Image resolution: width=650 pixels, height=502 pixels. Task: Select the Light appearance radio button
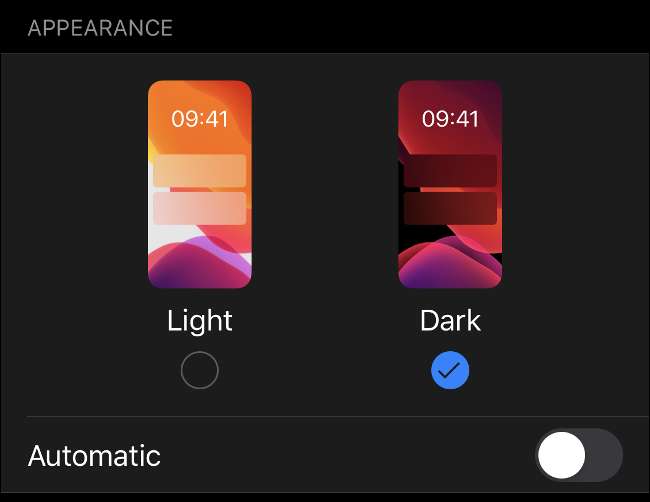(200, 372)
